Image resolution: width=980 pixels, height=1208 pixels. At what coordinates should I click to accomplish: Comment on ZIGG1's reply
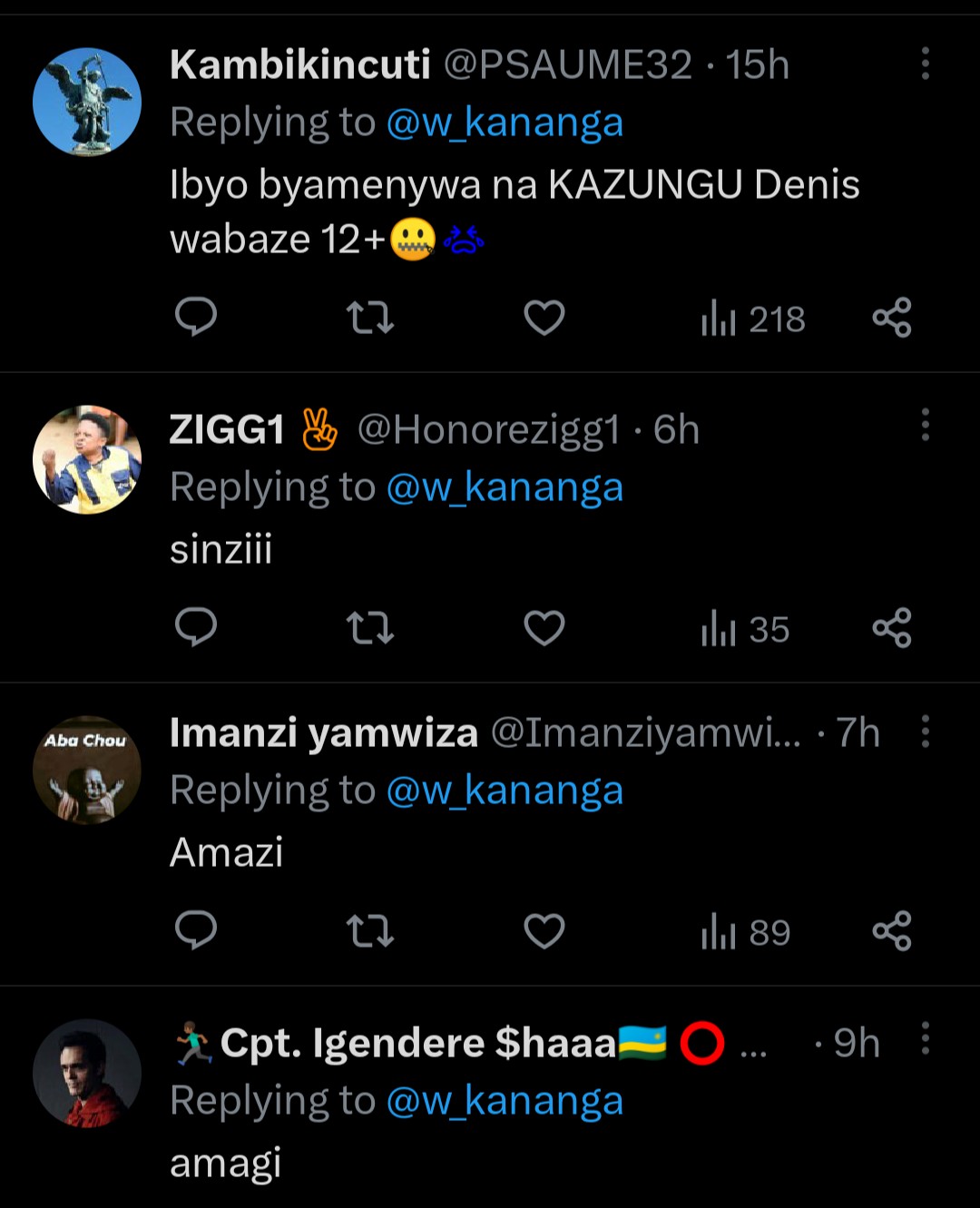pyautogui.click(x=195, y=628)
